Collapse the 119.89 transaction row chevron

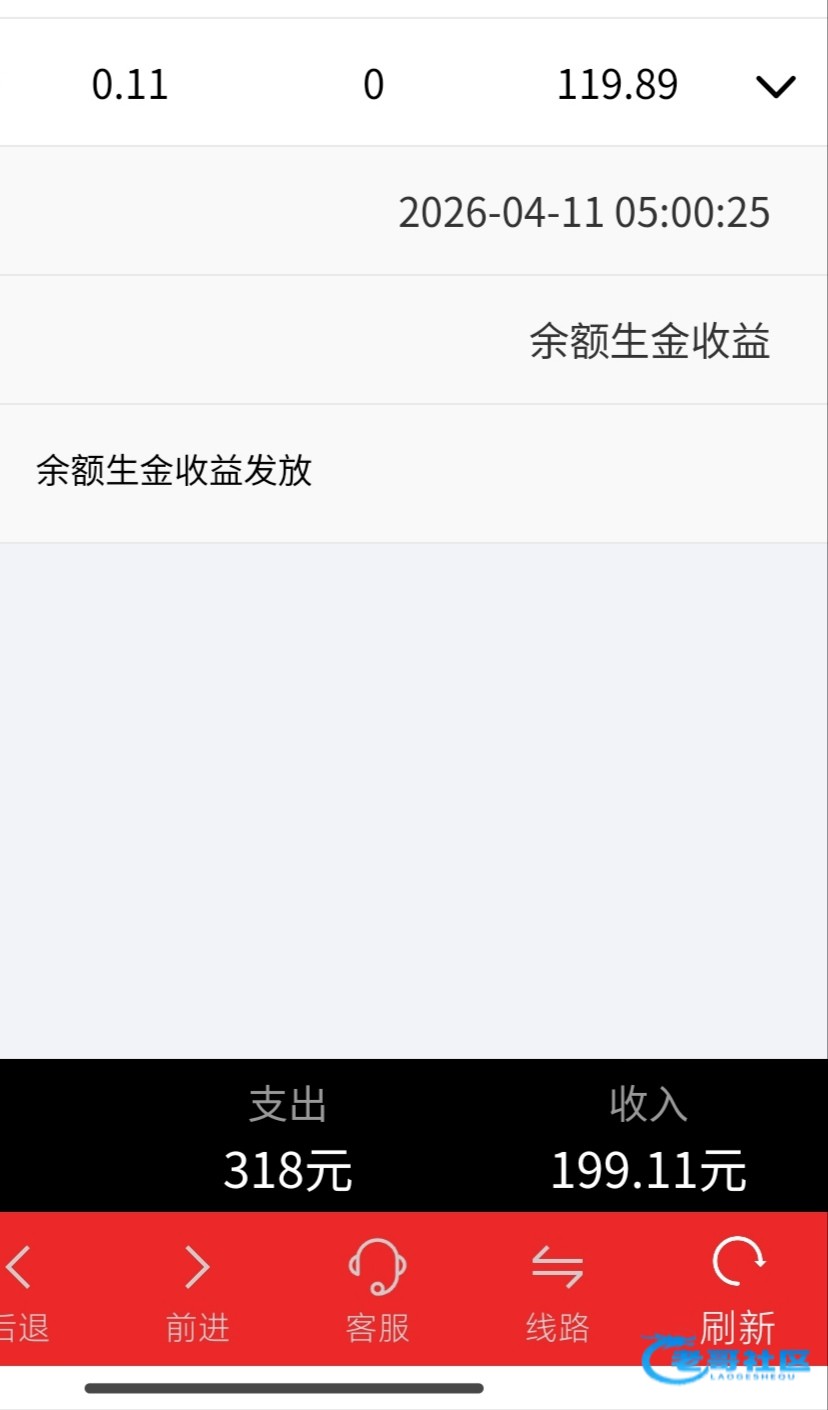(x=775, y=87)
